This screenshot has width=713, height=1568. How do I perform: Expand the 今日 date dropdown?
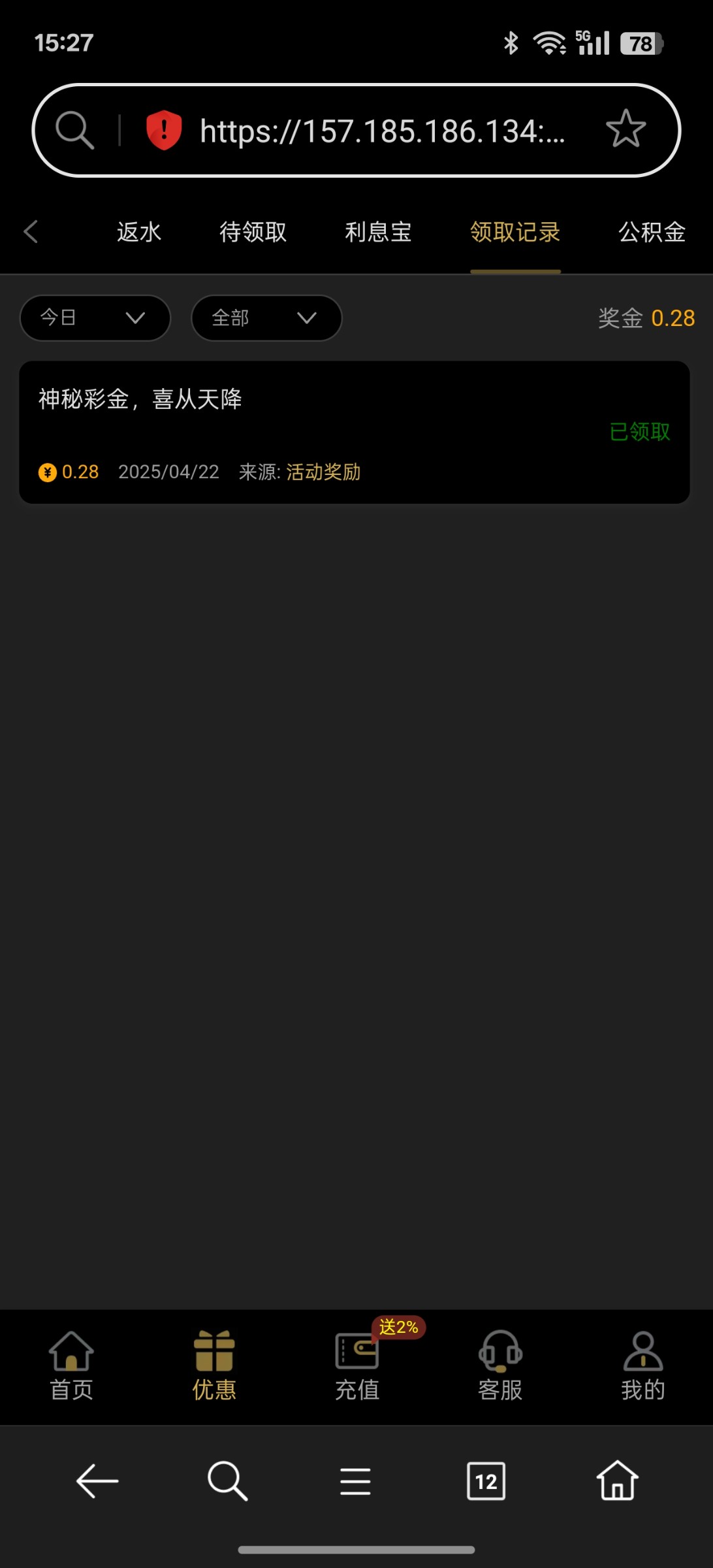pos(95,318)
